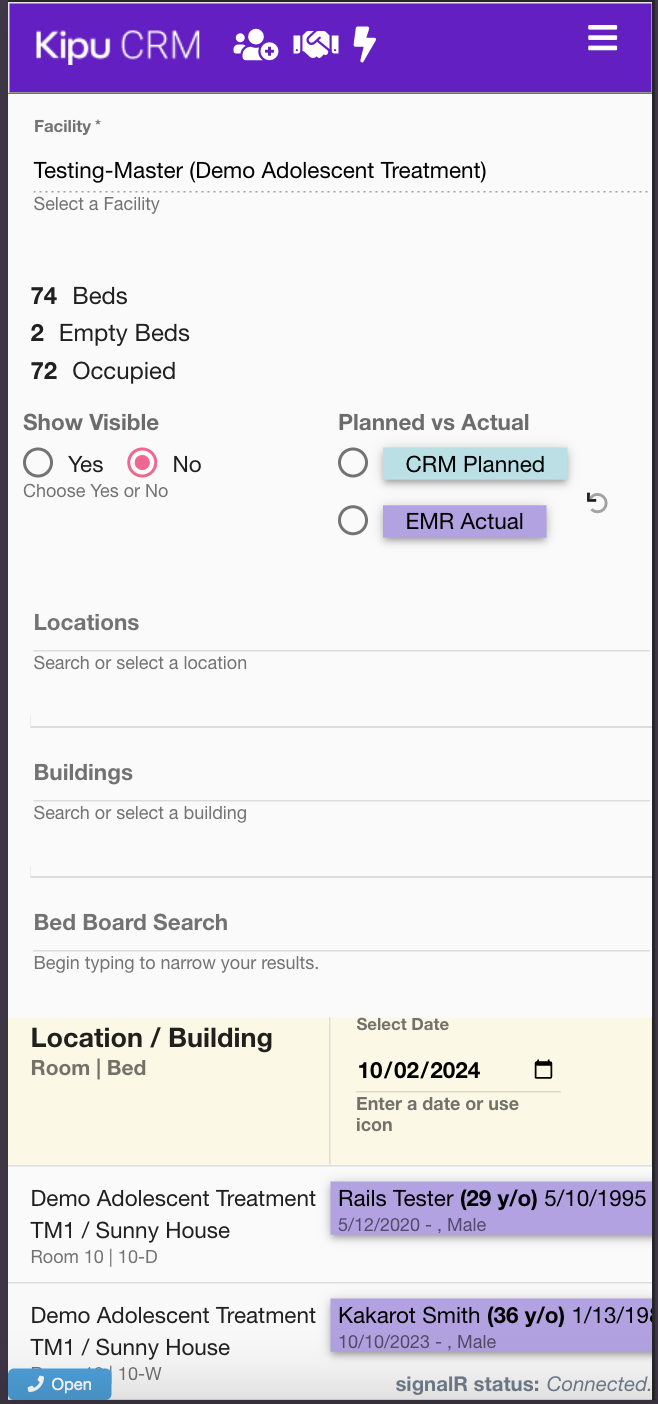The width and height of the screenshot is (658, 1404).
Task: Open Kakarot Smith bed card
Action: tap(492, 1326)
